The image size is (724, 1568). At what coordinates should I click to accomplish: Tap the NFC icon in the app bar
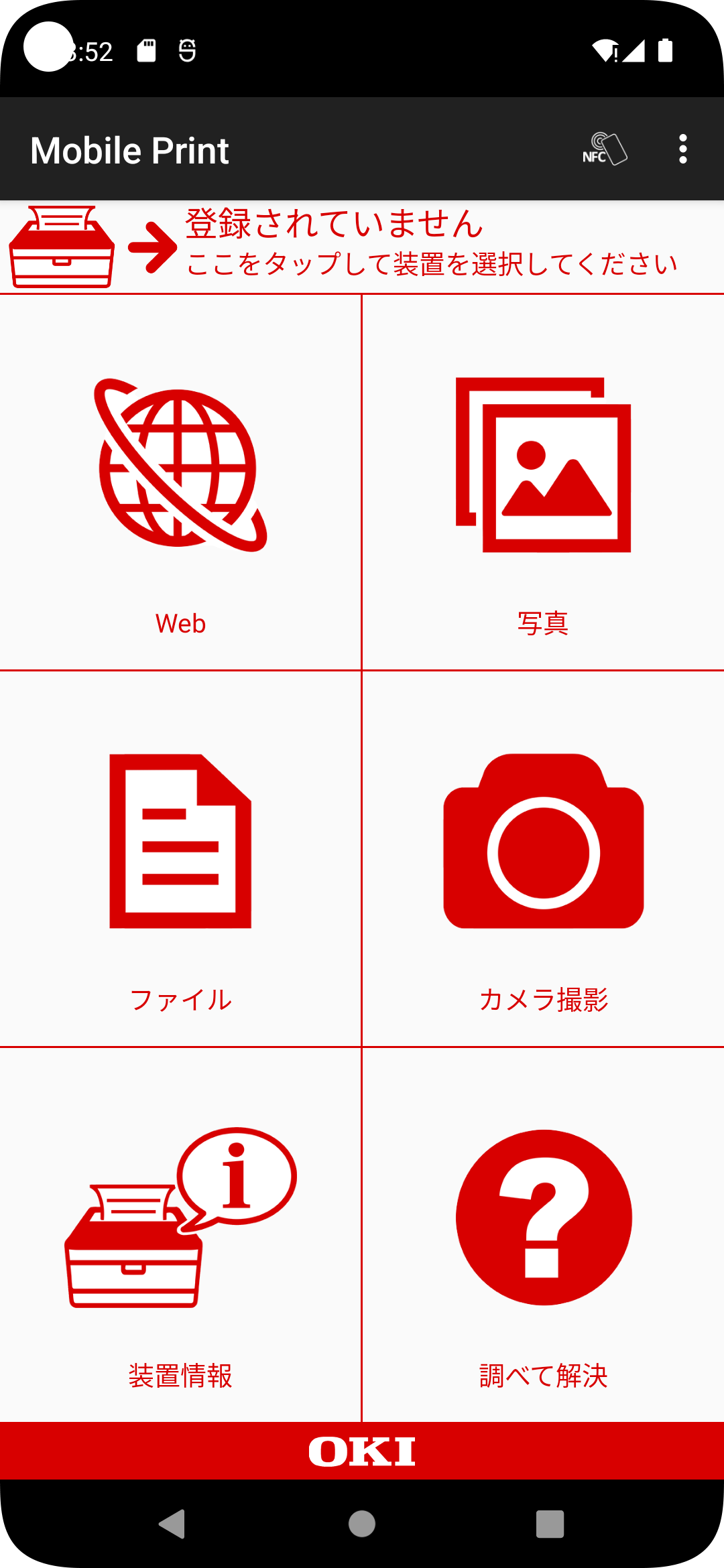coord(604,149)
